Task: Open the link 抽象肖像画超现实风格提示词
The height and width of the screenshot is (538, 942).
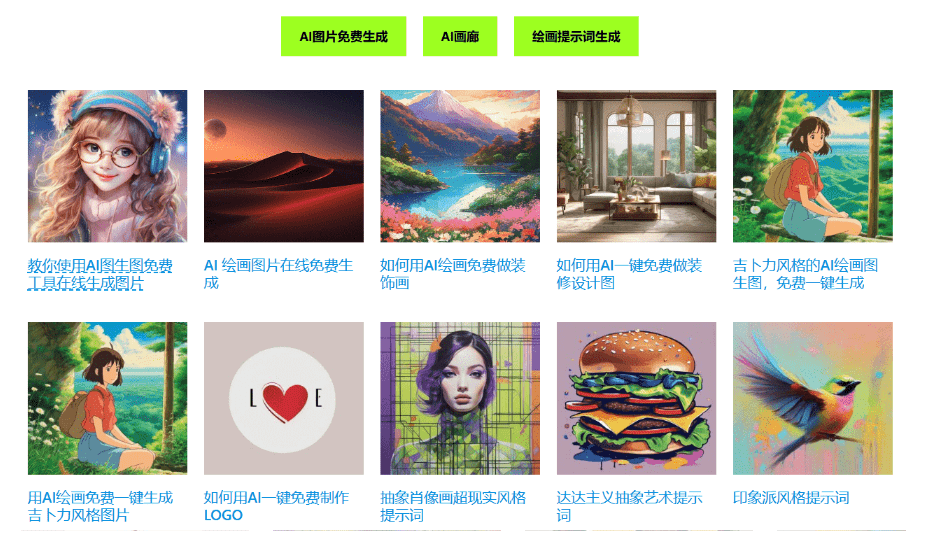Action: 452,506
